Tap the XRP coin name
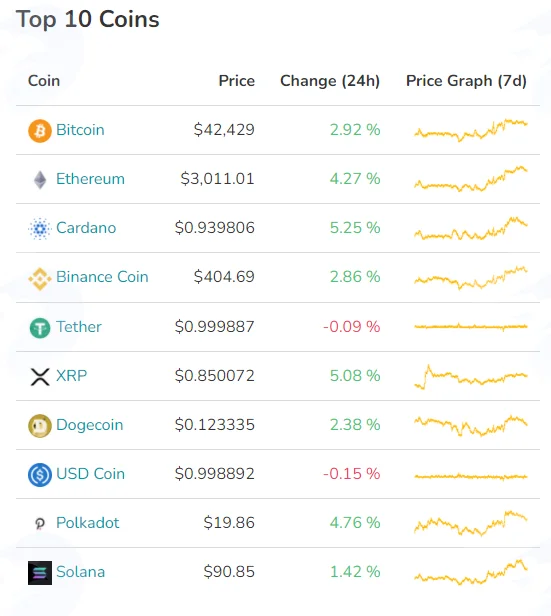The image size is (551, 616). pyautogui.click(x=71, y=376)
